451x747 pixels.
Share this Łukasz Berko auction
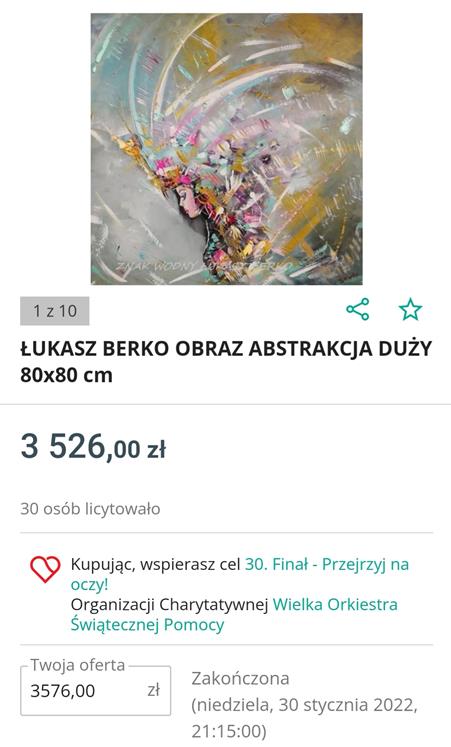pyautogui.click(x=358, y=310)
